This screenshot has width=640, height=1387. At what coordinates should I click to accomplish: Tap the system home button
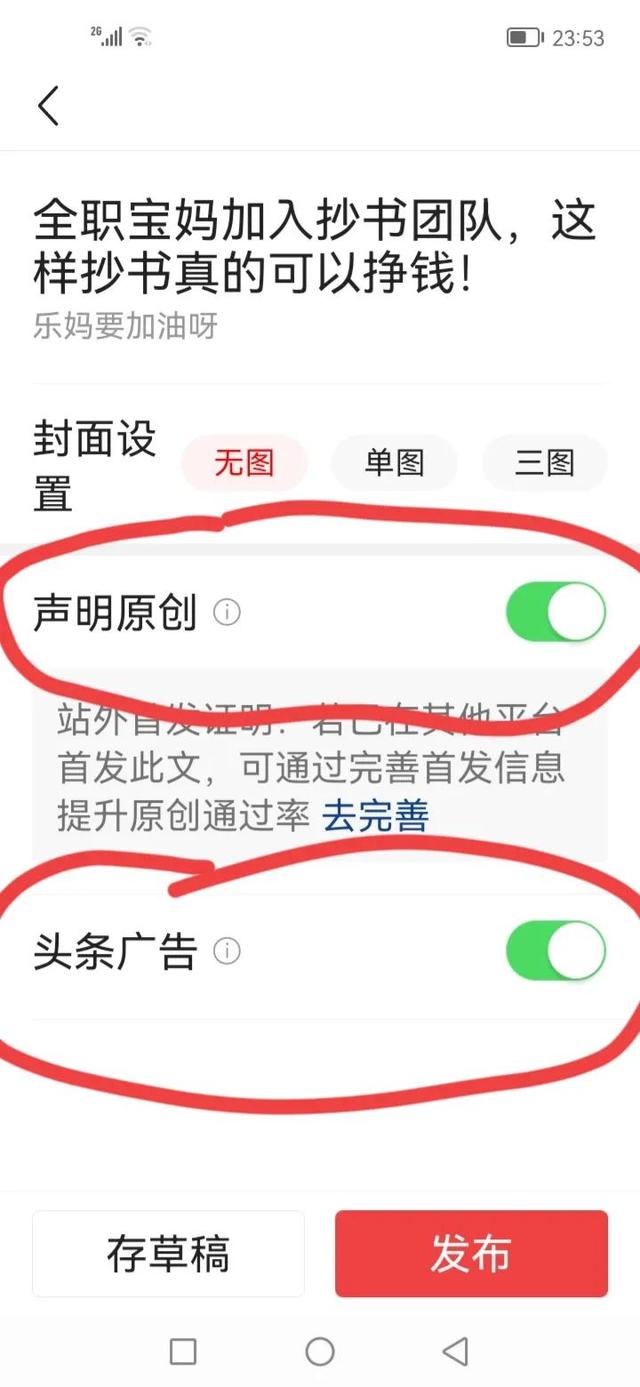(320, 1352)
